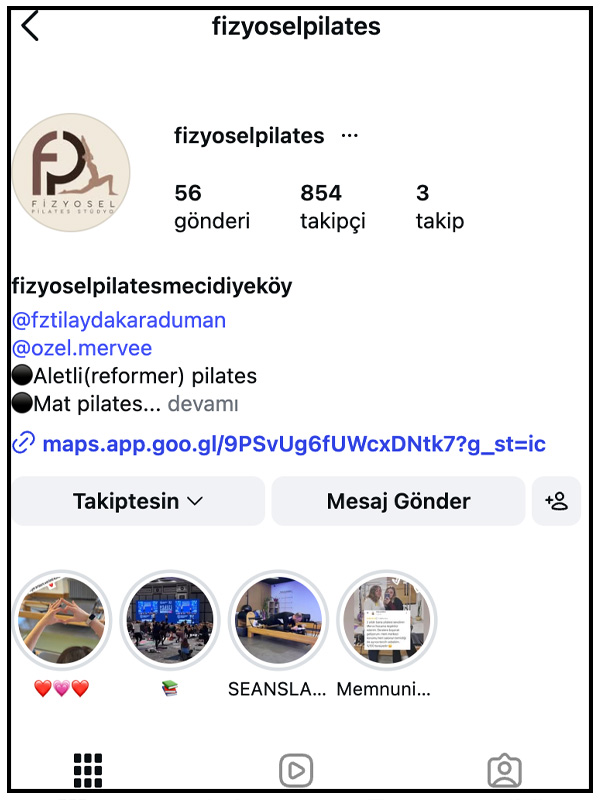Play the Memnuni... story highlight
The image size is (600, 800).
386,620
